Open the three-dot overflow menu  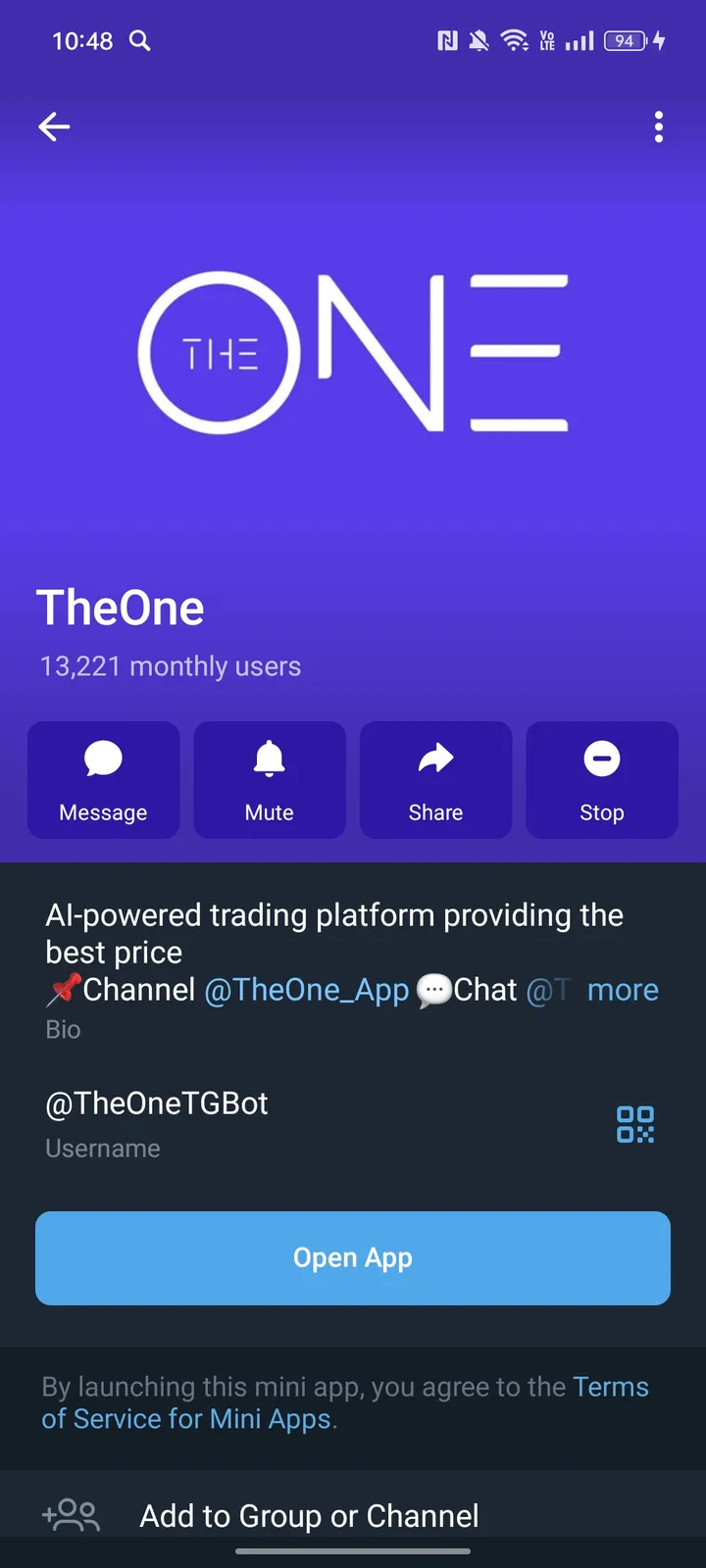pyautogui.click(x=658, y=126)
